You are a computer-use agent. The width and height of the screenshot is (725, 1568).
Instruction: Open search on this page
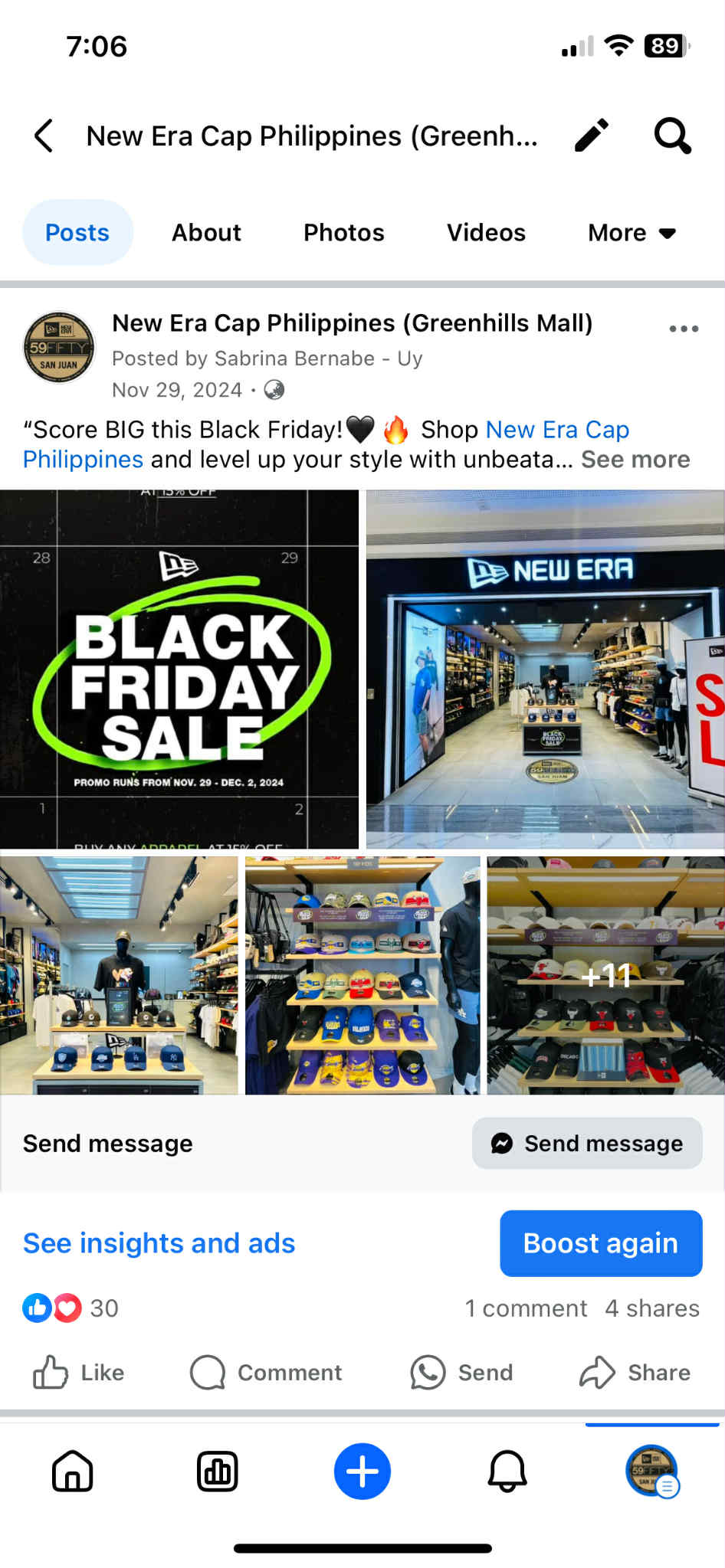672,136
